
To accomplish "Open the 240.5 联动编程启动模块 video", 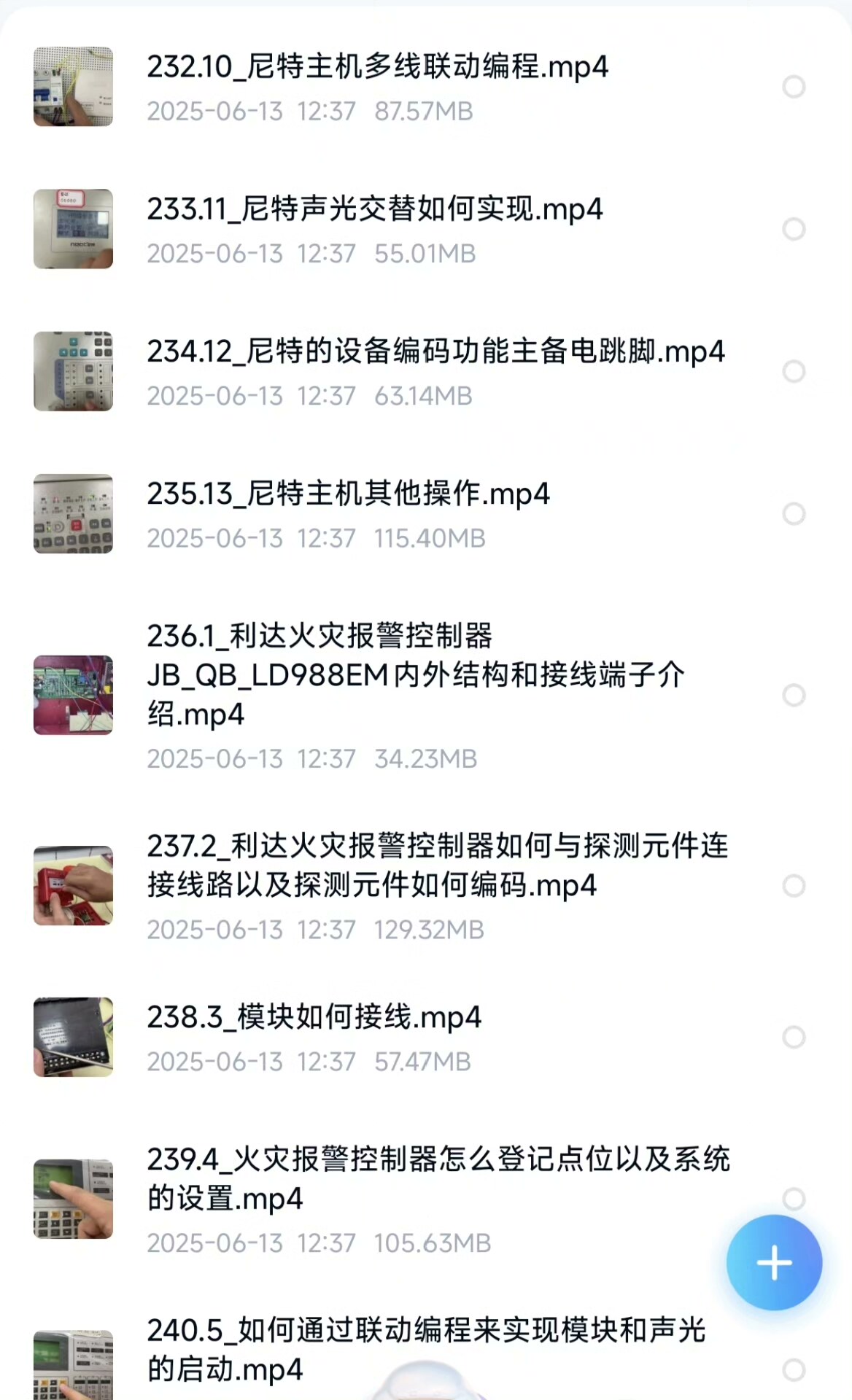I will [426, 1350].
